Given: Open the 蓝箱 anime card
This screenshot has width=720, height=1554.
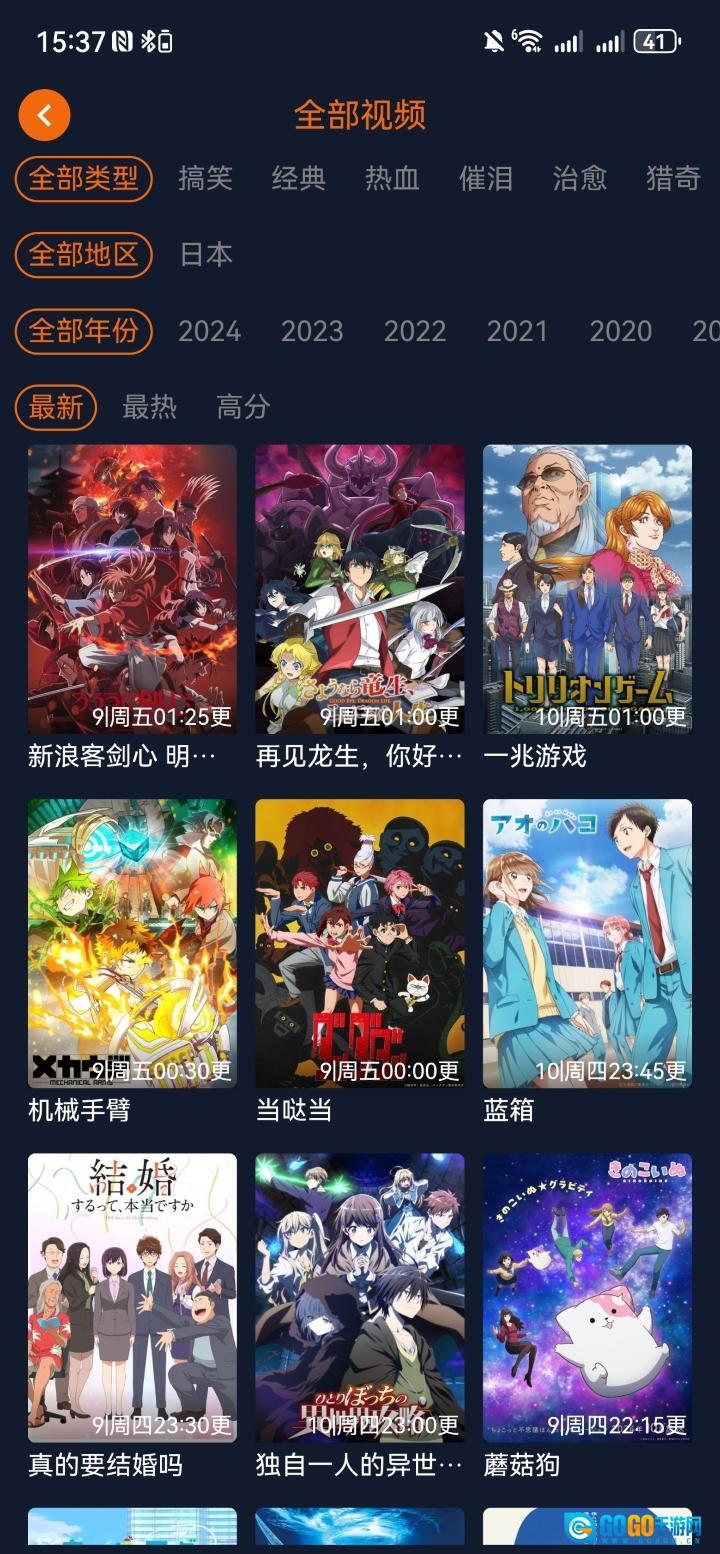Looking at the screenshot, I should [587, 943].
